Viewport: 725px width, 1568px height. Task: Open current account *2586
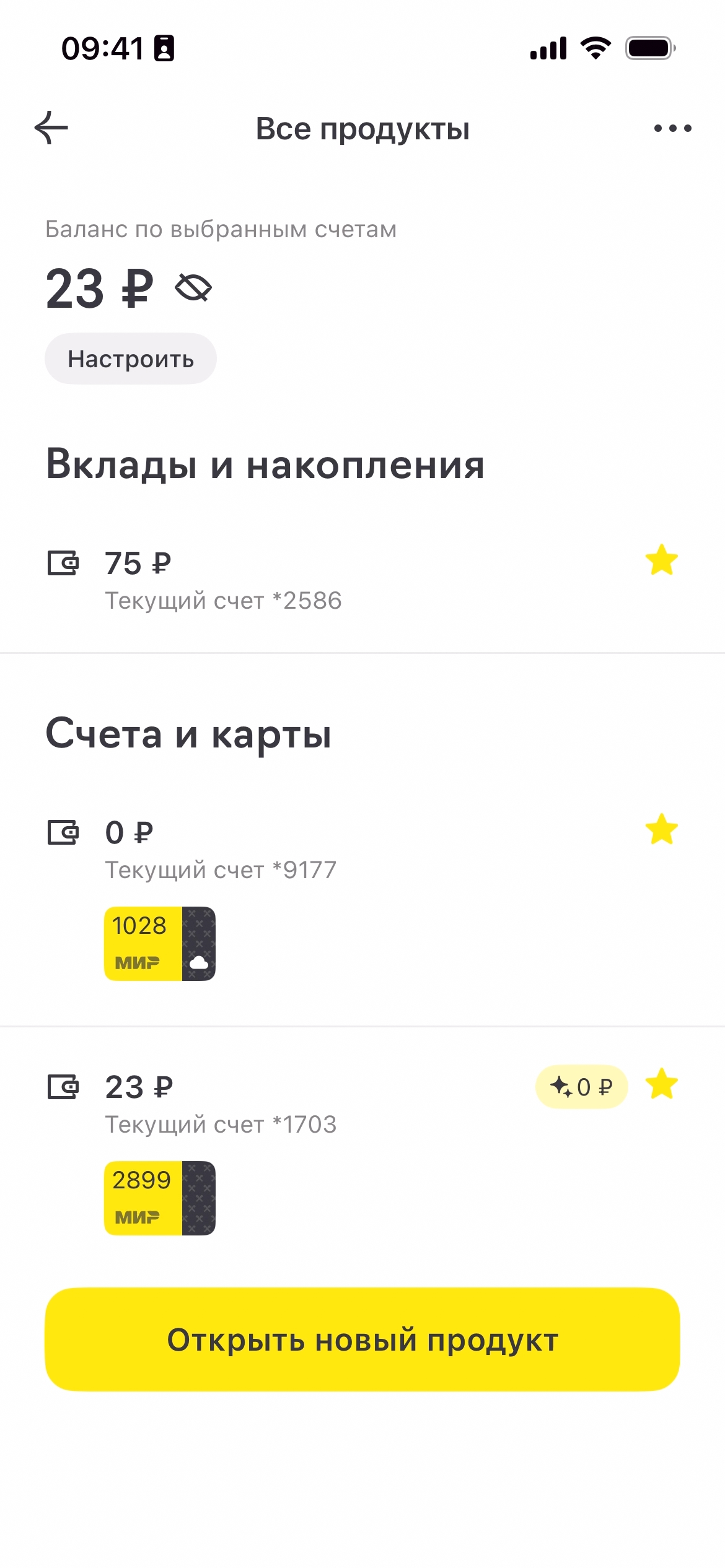pos(223,581)
